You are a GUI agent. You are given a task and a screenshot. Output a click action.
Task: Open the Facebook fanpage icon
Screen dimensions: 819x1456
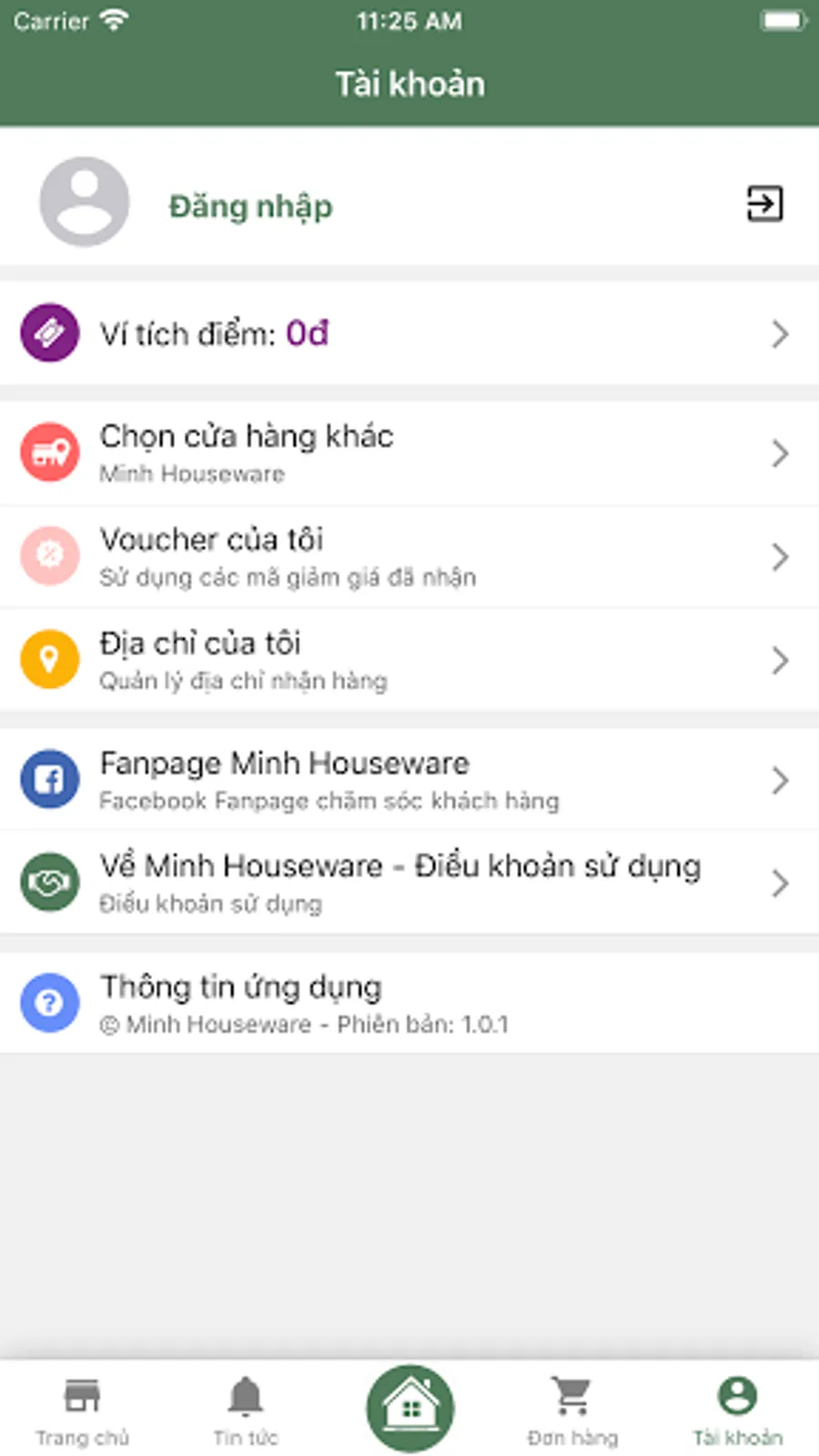(x=50, y=779)
